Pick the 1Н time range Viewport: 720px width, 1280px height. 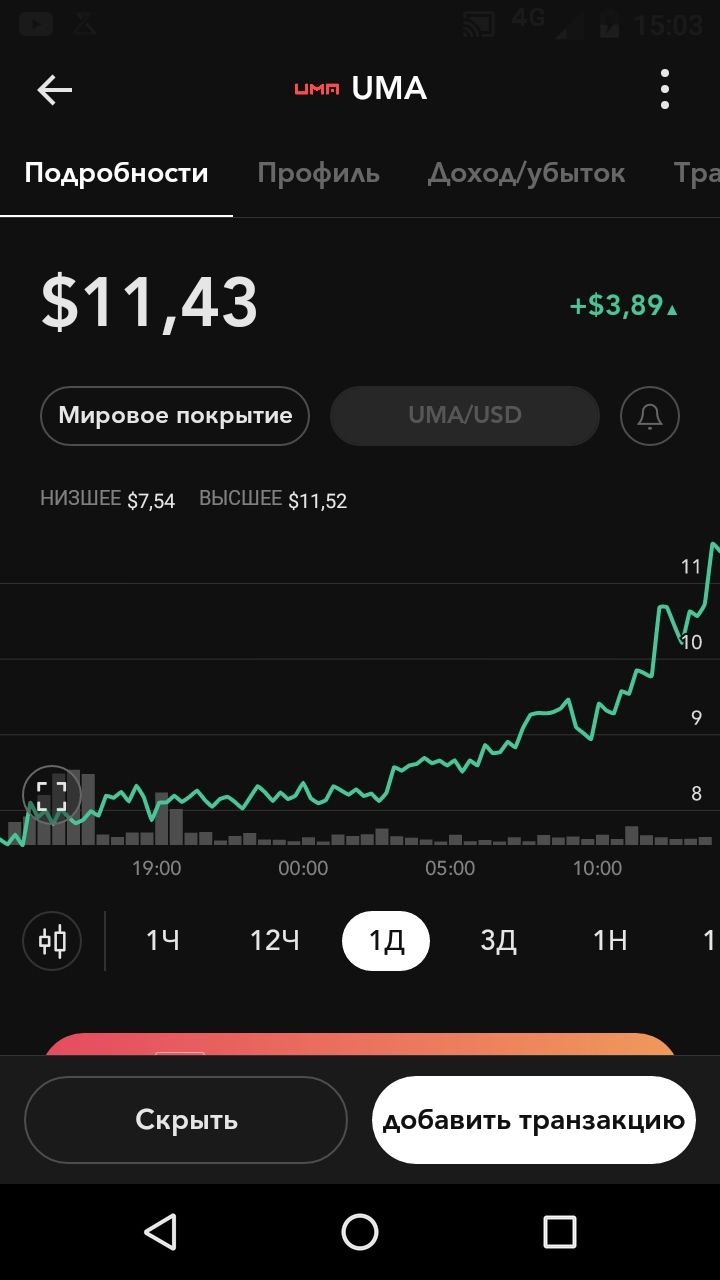(x=610, y=941)
